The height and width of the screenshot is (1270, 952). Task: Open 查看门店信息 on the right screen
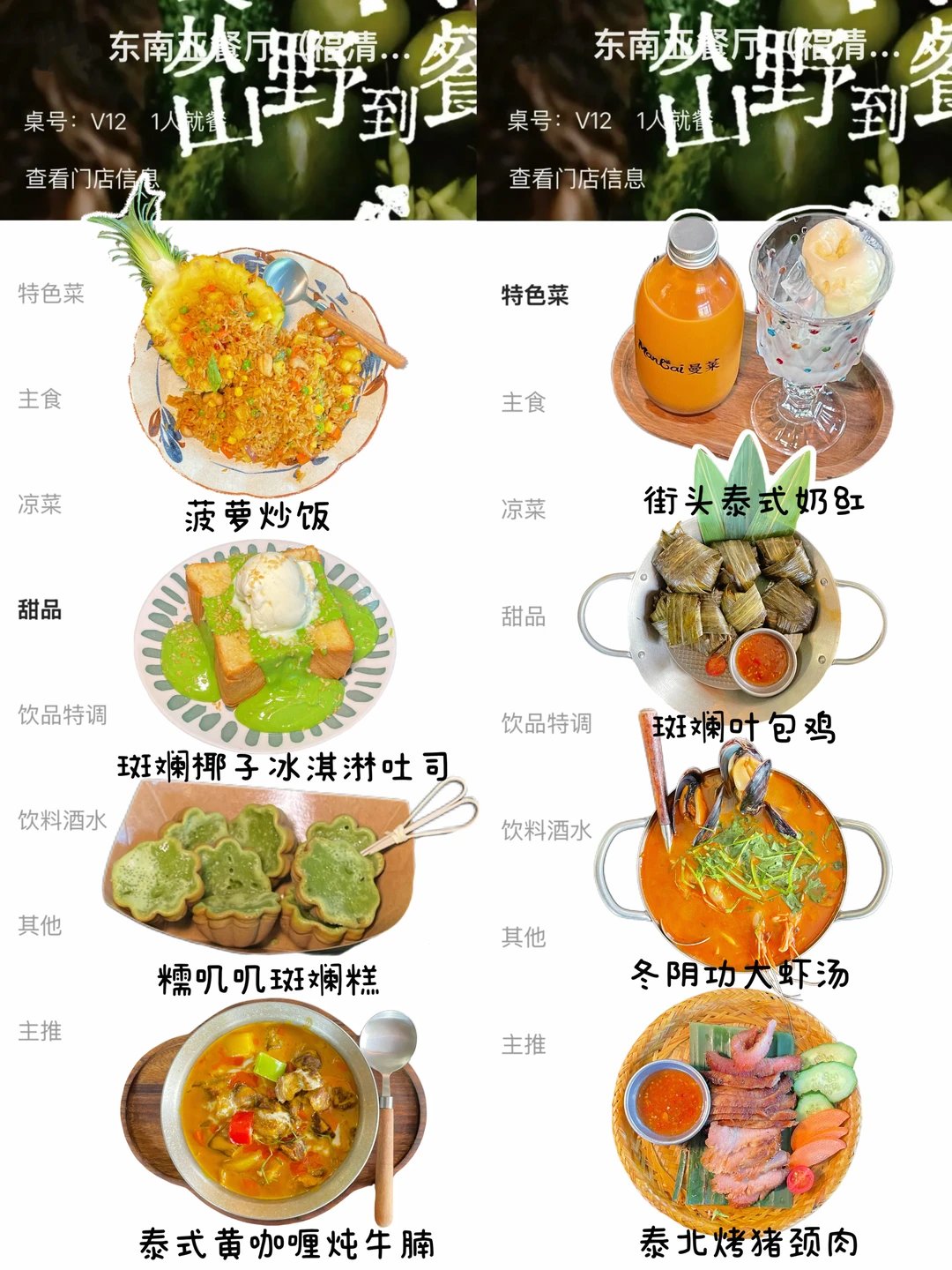[x=578, y=177]
